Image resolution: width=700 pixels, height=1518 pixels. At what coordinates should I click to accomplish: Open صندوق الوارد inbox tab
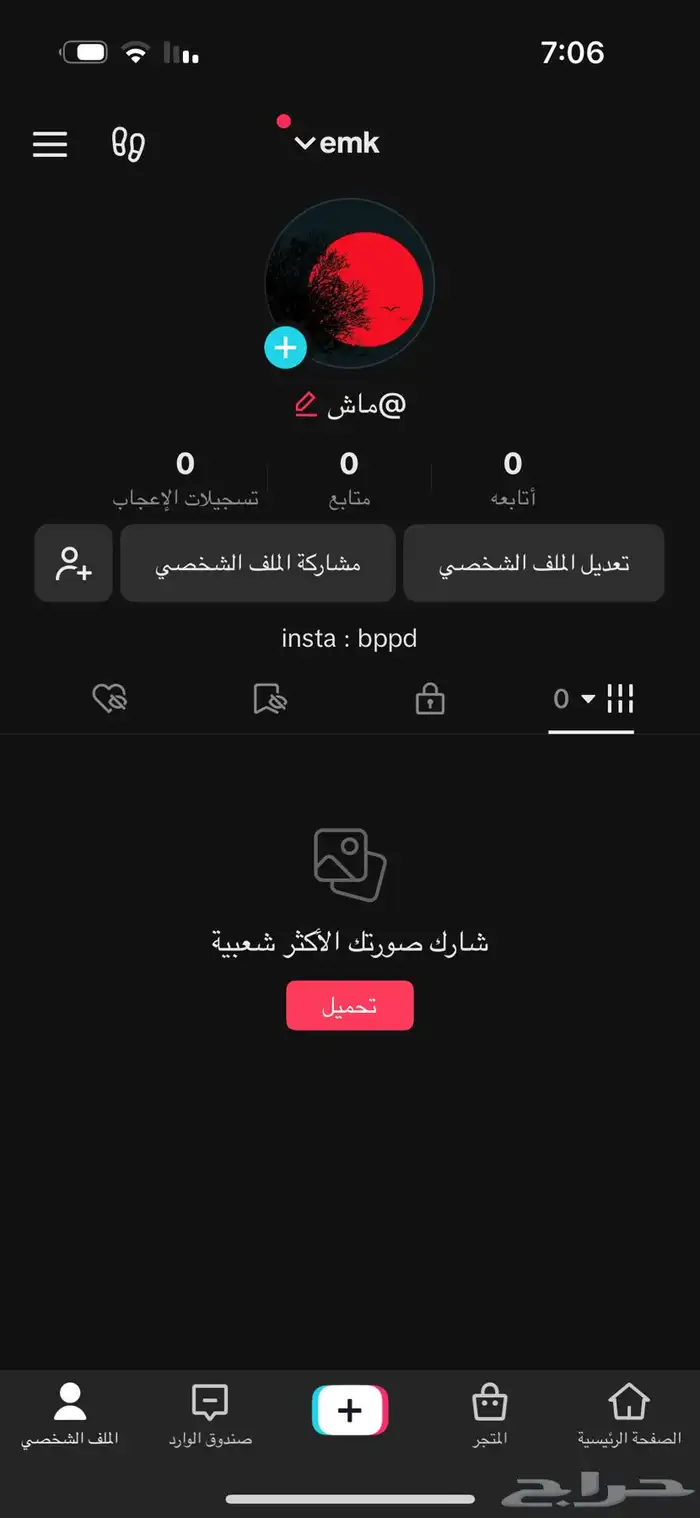(210, 1415)
